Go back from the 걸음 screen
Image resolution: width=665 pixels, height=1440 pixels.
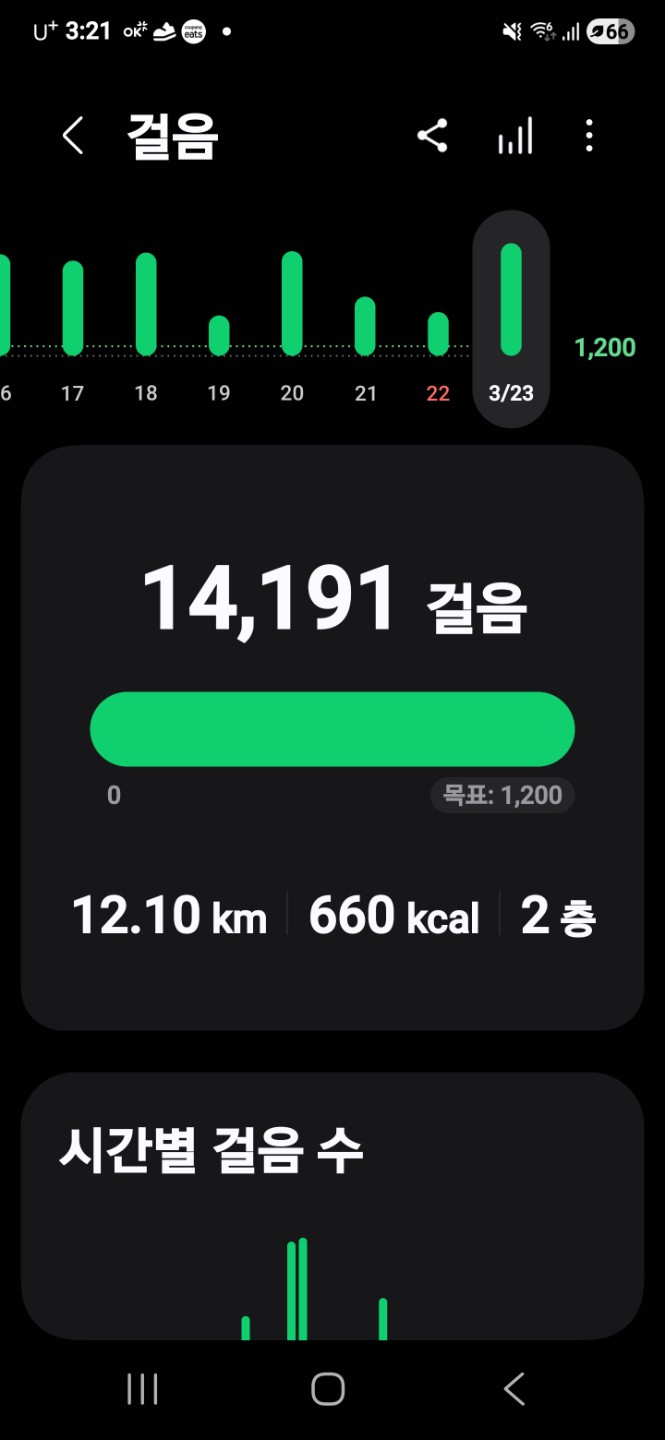73,136
